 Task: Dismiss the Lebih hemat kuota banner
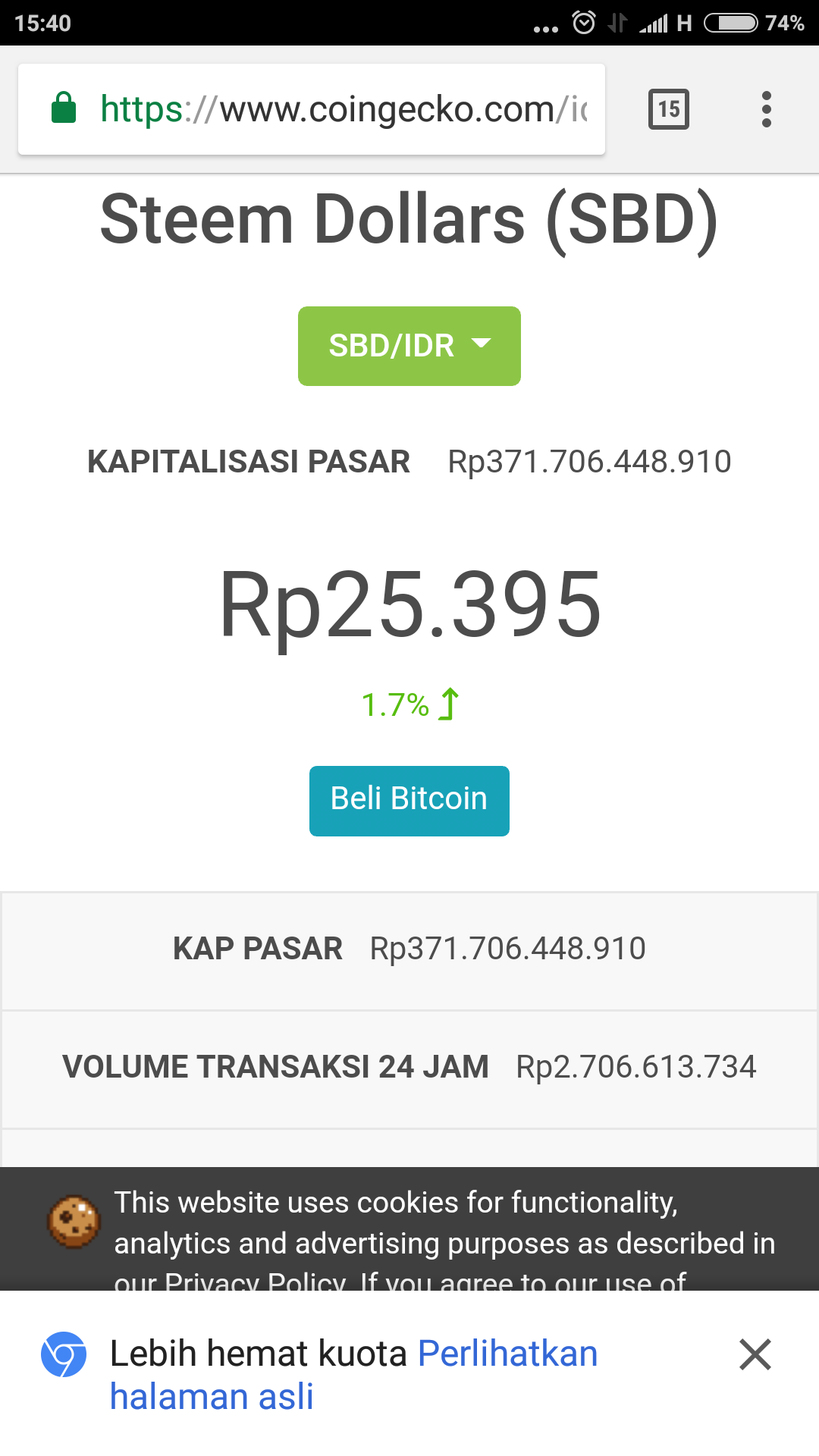pos(755,1354)
